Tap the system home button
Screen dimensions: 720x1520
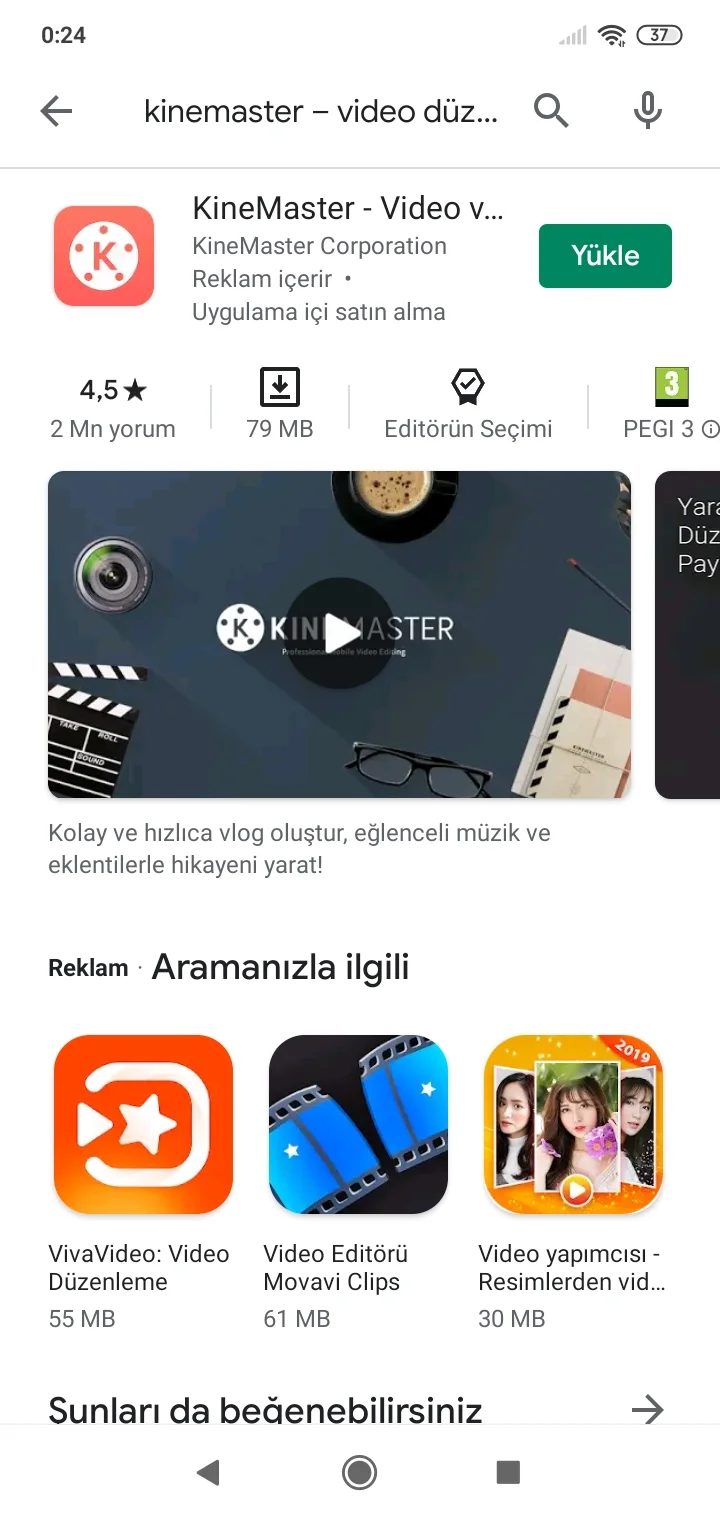[x=359, y=1472]
